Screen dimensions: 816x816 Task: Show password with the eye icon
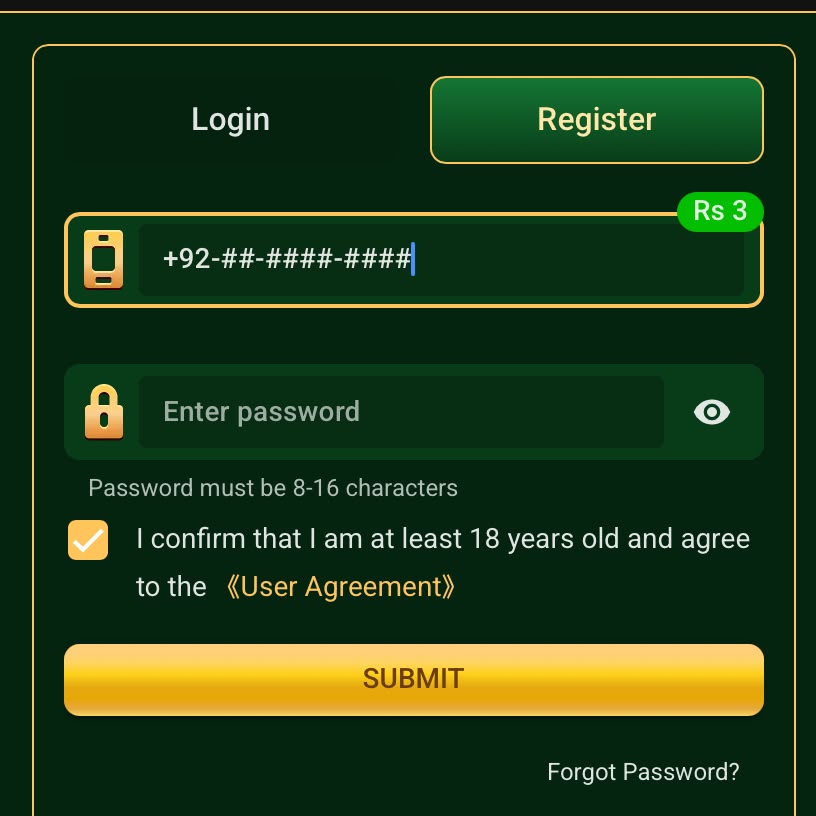click(711, 412)
